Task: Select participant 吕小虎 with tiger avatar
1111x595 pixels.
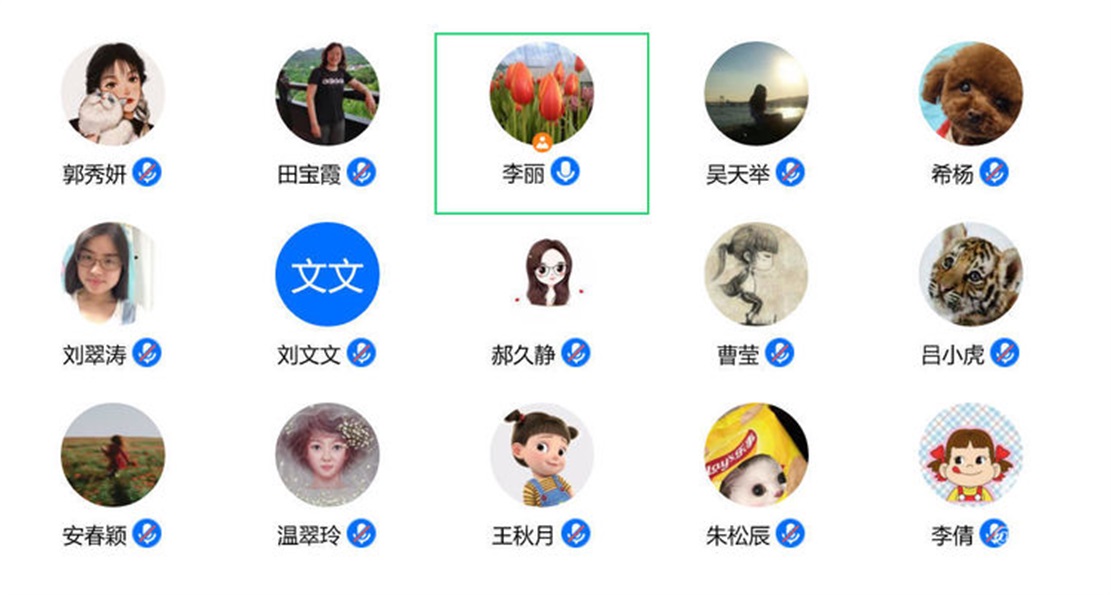Action: tap(970, 274)
